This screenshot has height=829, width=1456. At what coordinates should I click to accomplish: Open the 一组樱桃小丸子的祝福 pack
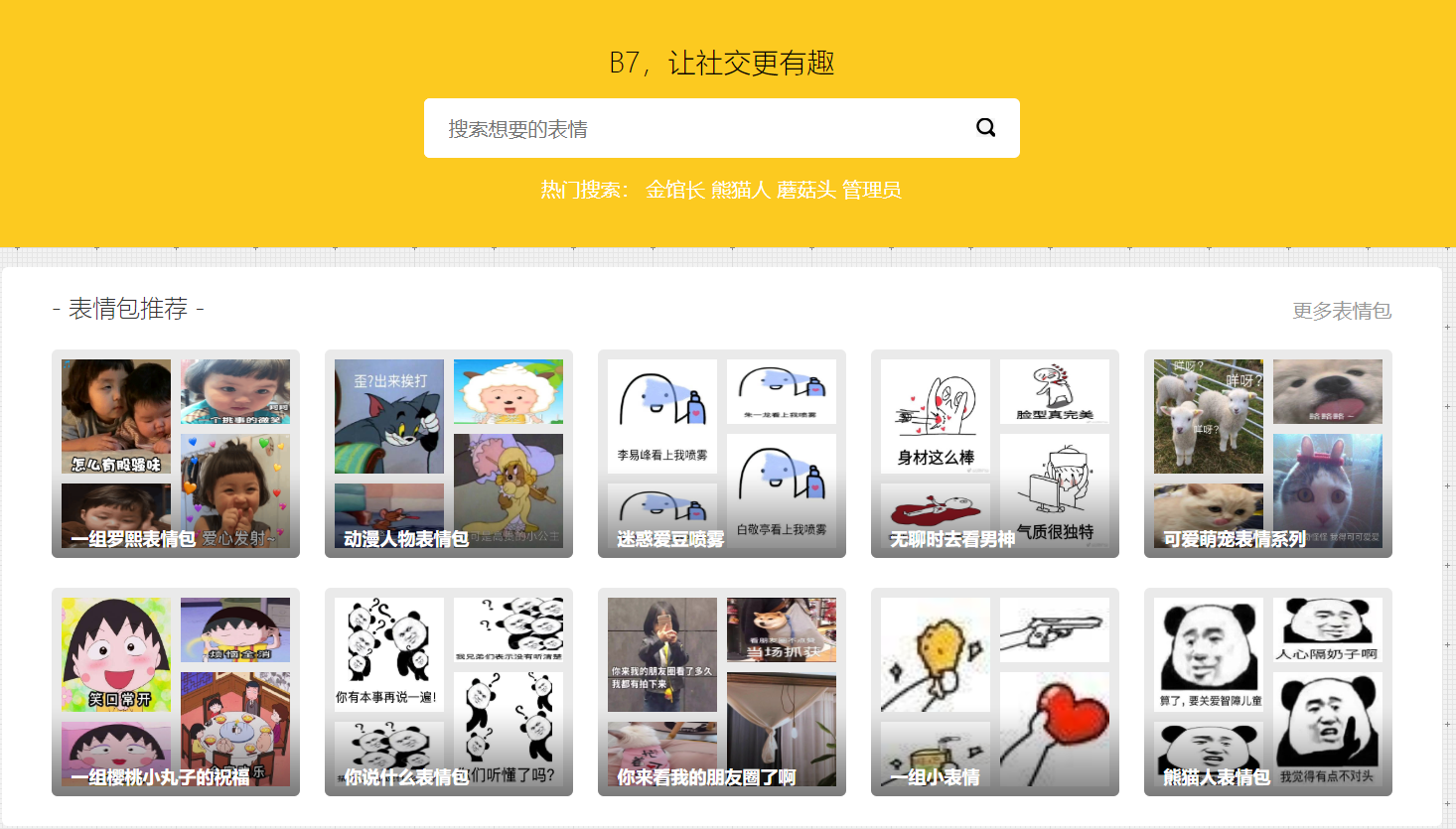[x=176, y=692]
